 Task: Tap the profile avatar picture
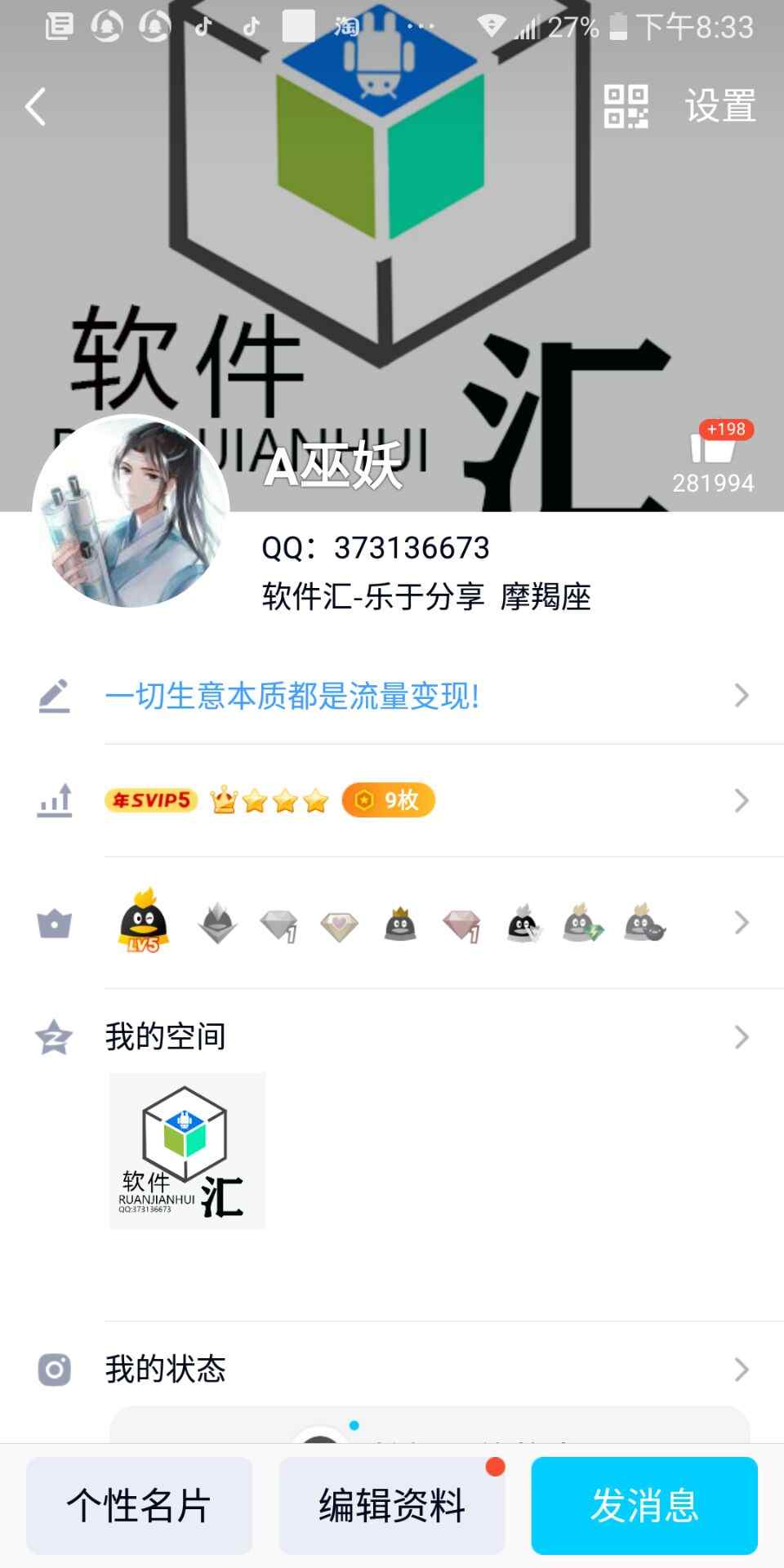point(131,512)
